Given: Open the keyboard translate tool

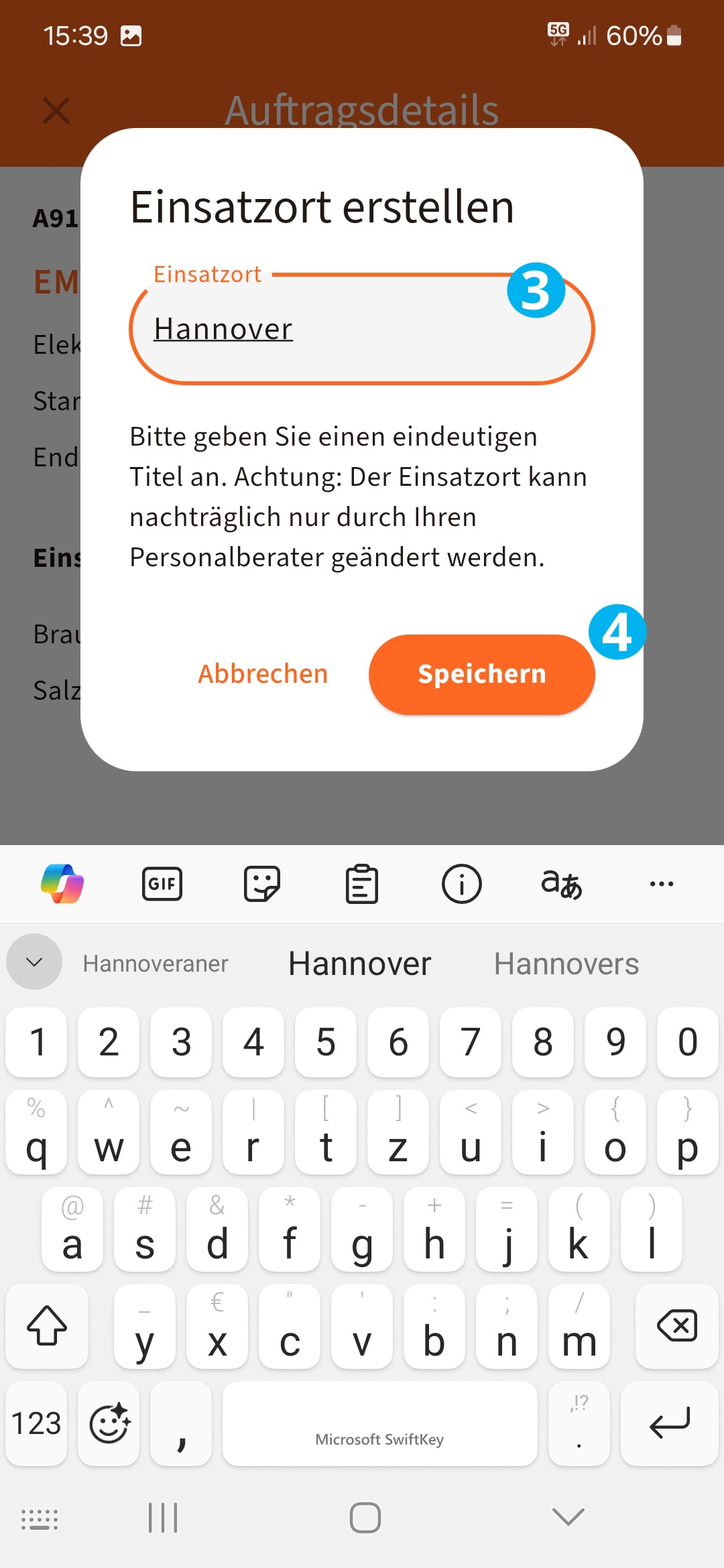Looking at the screenshot, I should point(561,884).
